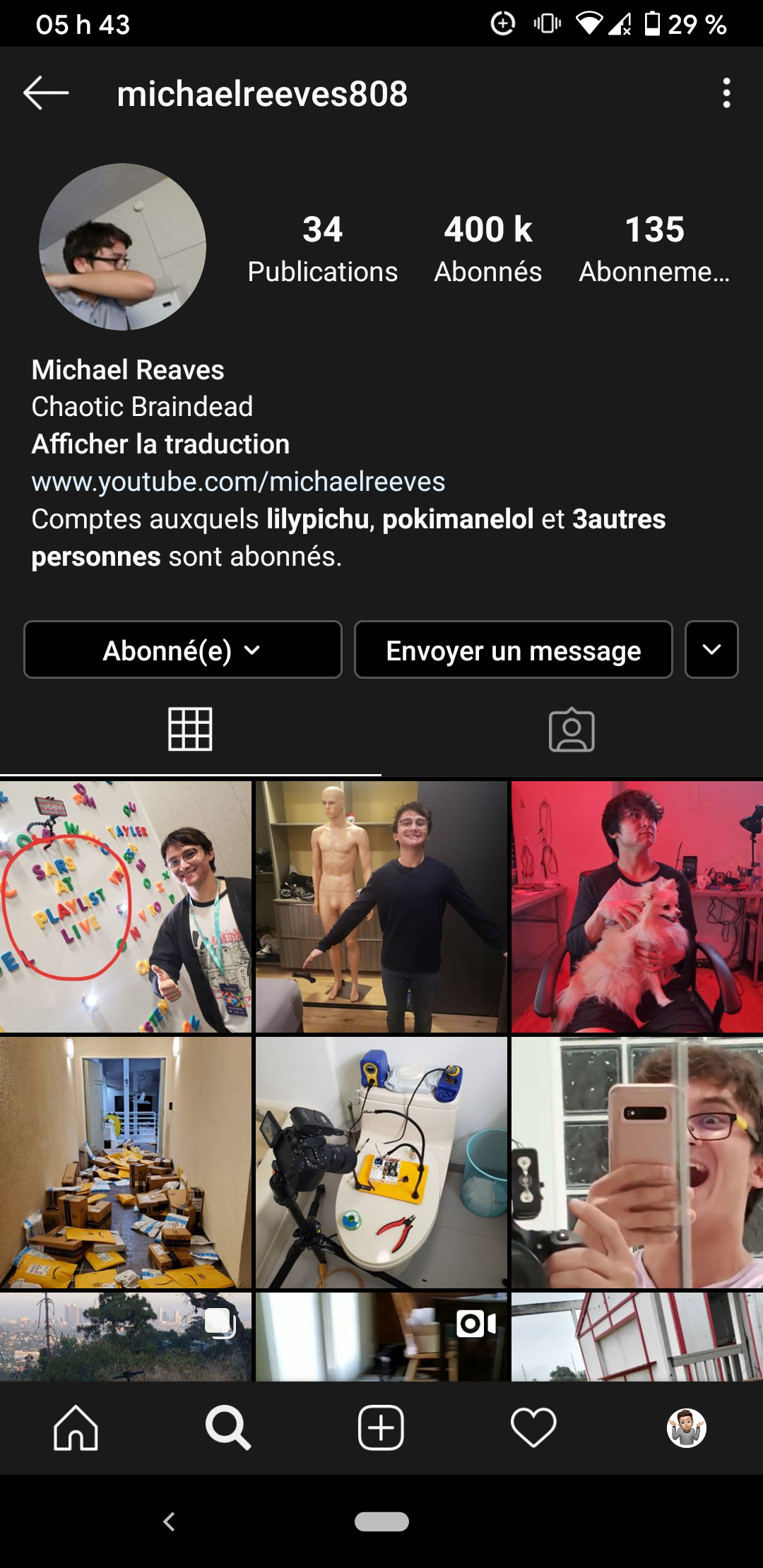
Task: Tap Afficher la traduction
Action: coord(160,444)
